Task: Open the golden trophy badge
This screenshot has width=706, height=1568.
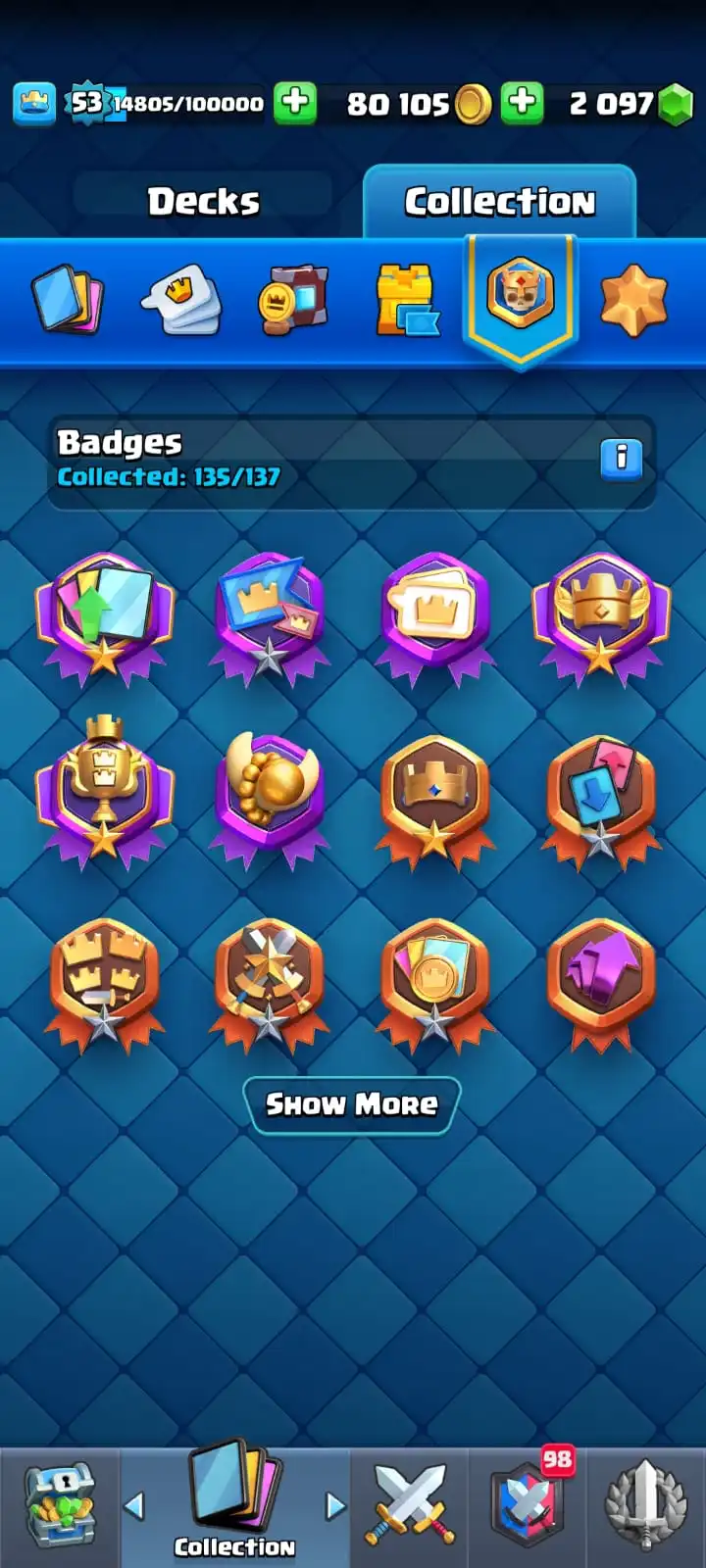Action: 105,792
